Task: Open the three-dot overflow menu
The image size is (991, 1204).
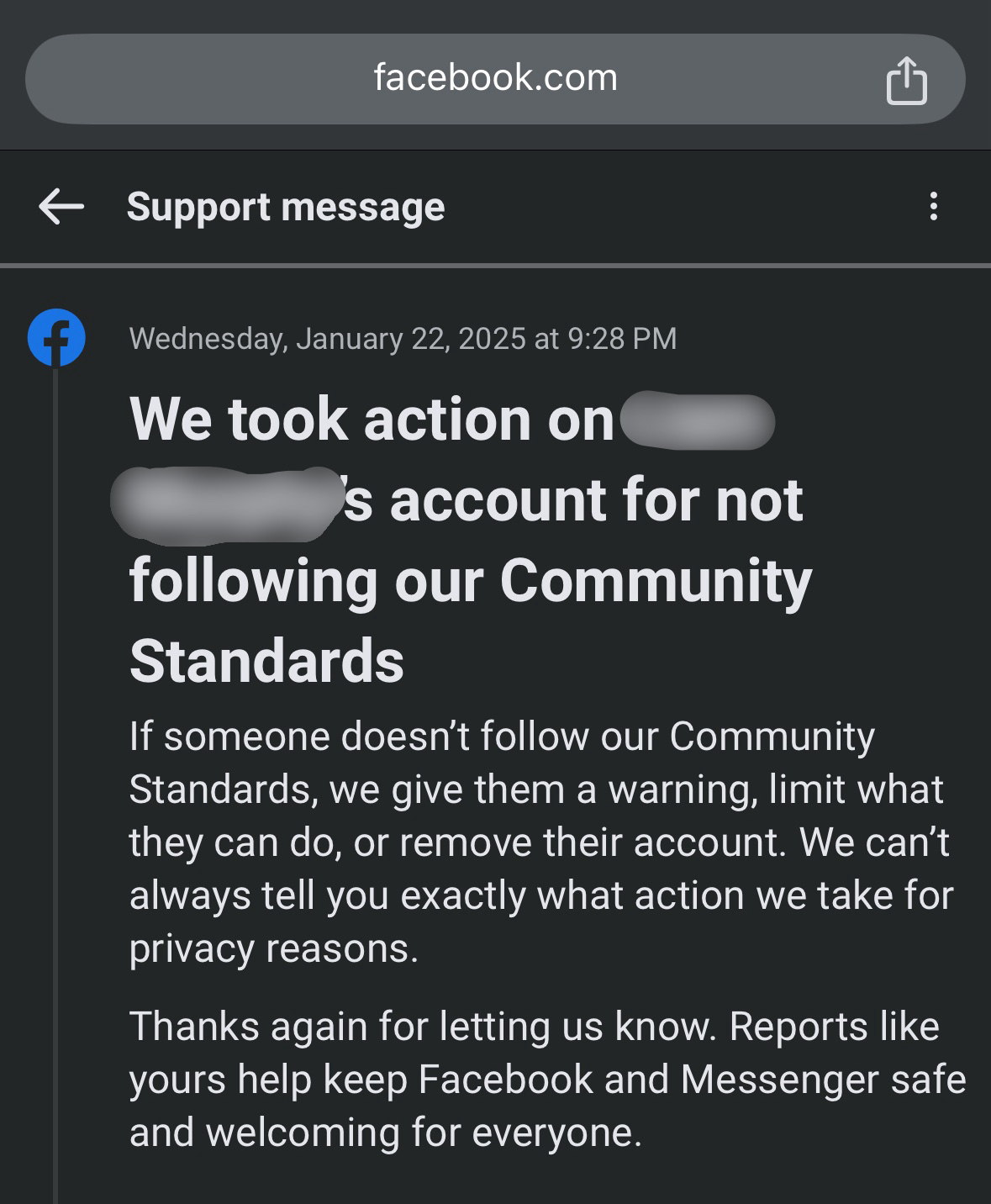Action: pyautogui.click(x=933, y=207)
